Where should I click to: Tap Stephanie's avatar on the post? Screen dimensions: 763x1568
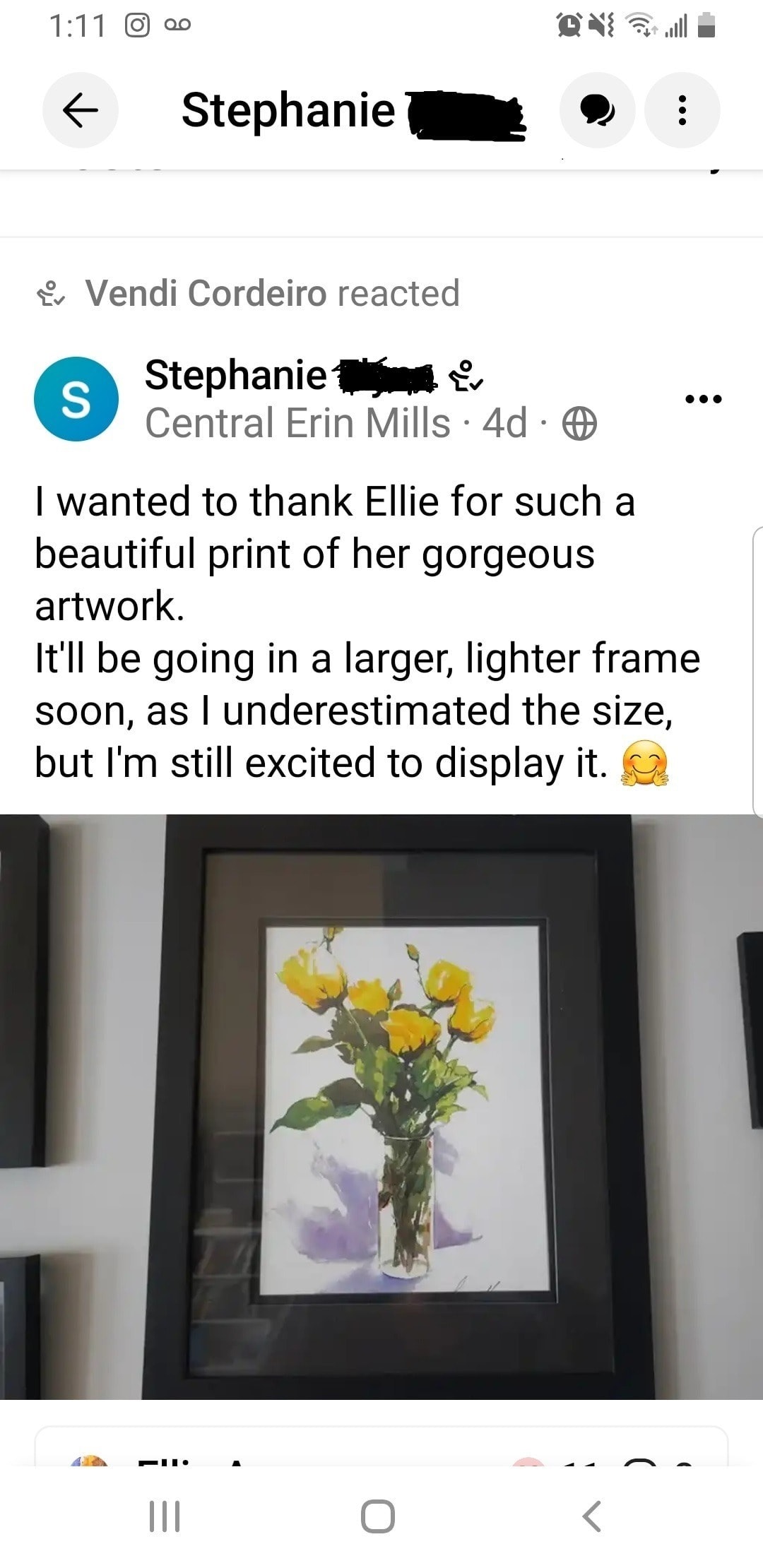tap(76, 399)
